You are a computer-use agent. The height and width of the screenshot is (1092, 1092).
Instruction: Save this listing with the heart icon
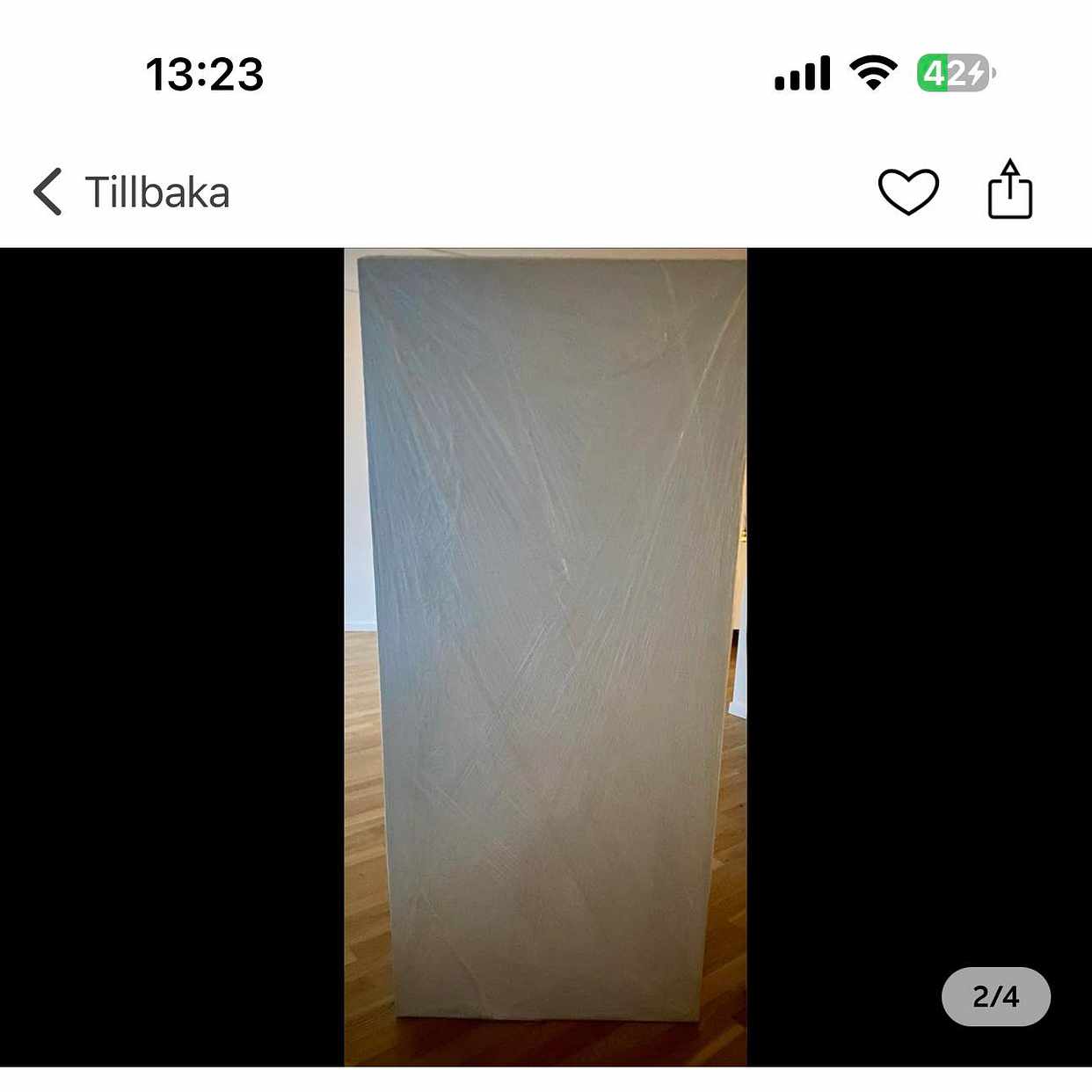coord(908,191)
